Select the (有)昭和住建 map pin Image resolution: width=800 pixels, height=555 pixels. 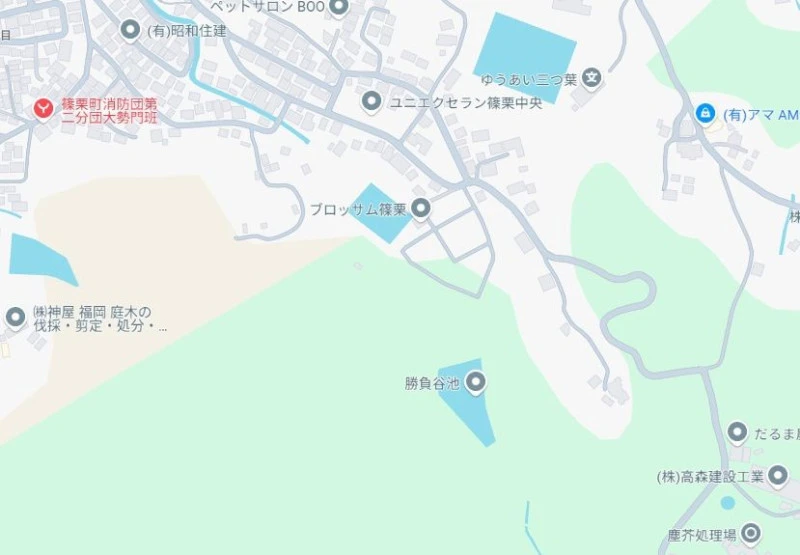129,30
